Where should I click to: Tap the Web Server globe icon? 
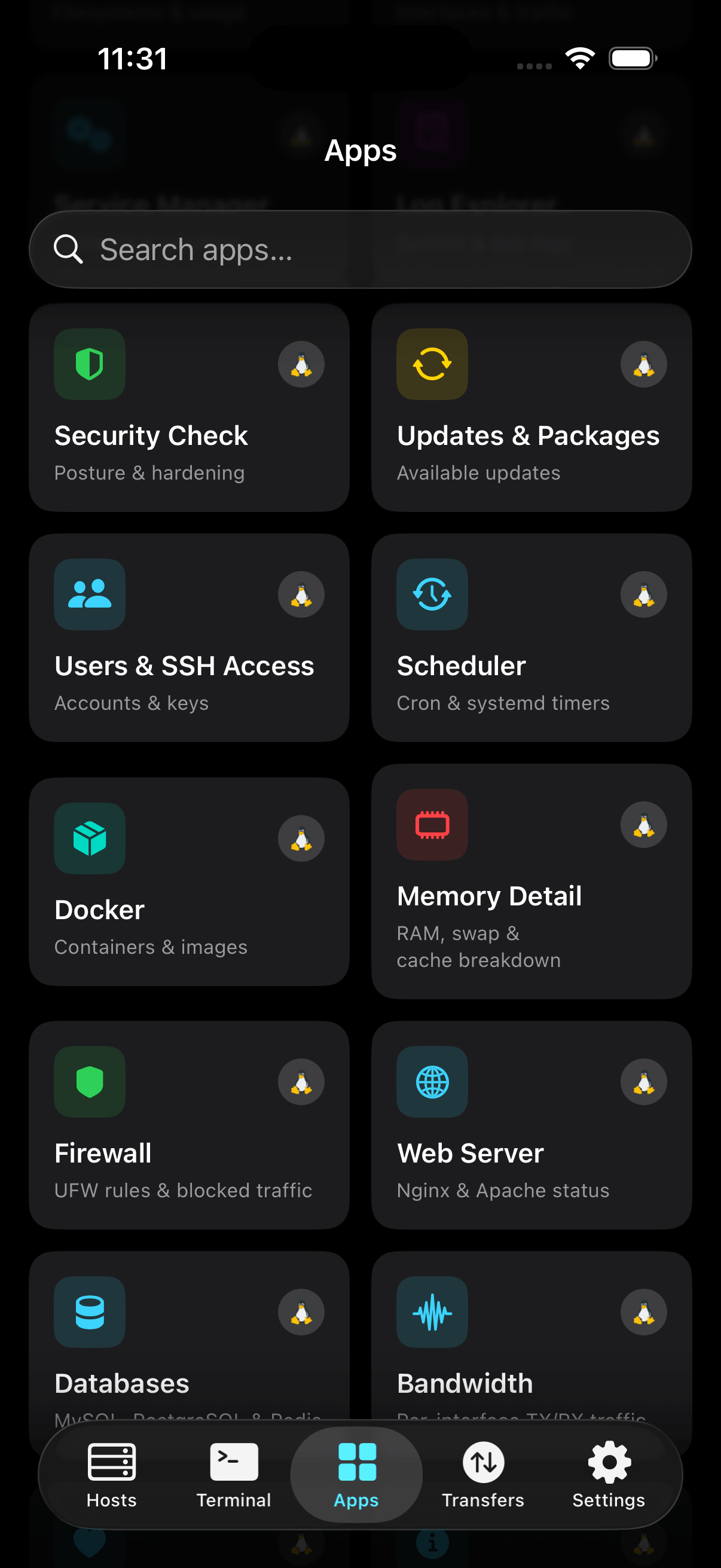click(432, 1082)
